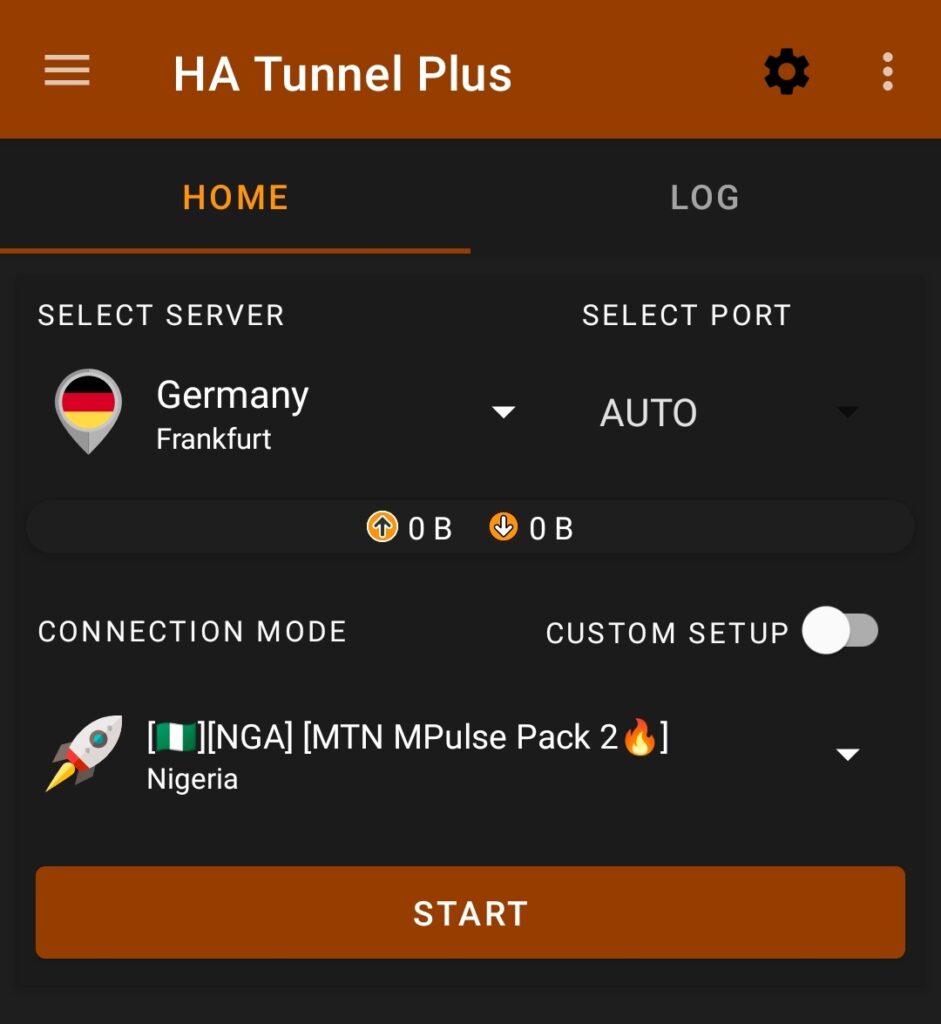Tap the START button to connect

470,912
